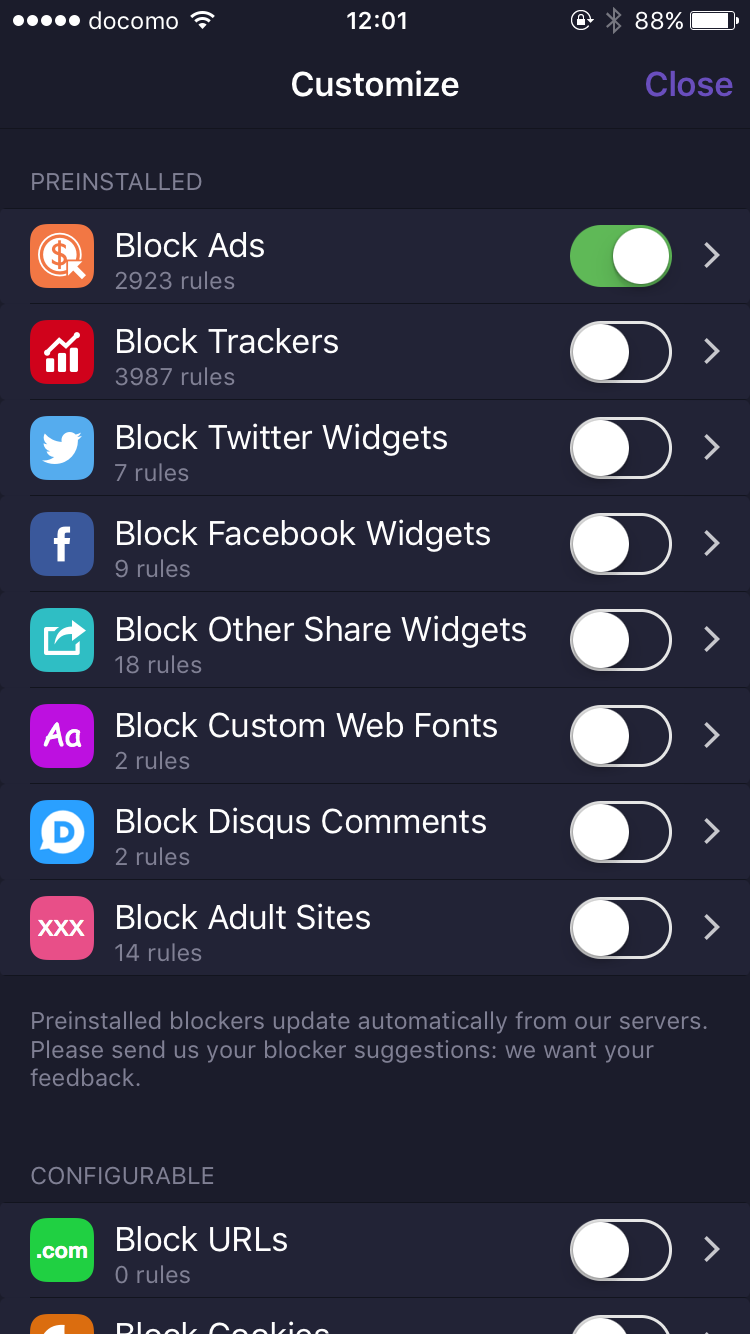
Task: Enable the Block Trackers switch
Action: click(x=620, y=352)
